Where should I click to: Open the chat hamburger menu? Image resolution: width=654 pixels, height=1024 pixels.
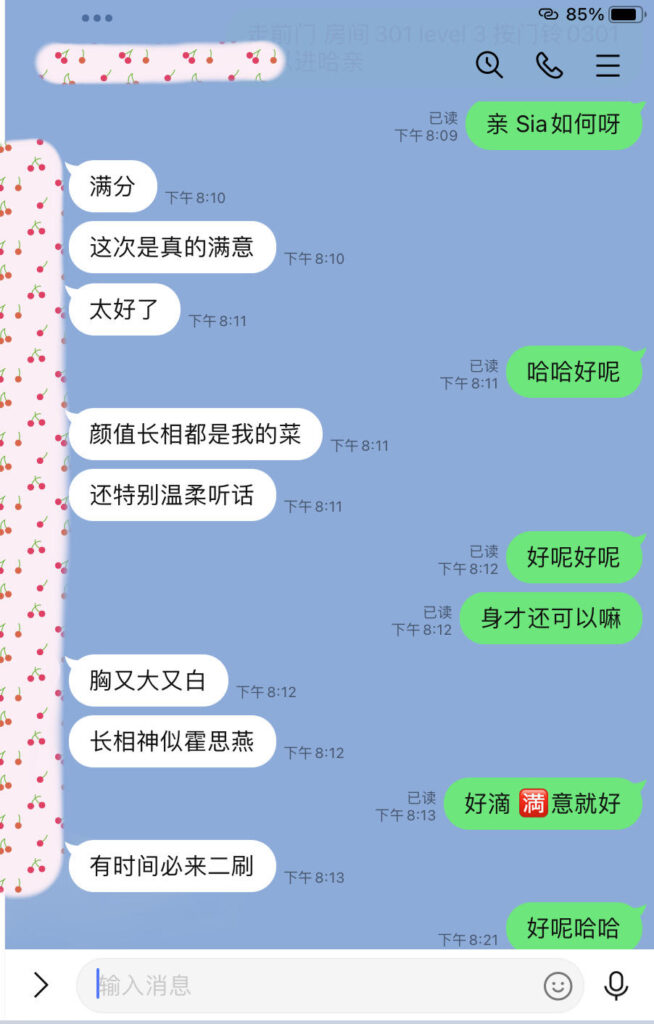tap(608, 65)
